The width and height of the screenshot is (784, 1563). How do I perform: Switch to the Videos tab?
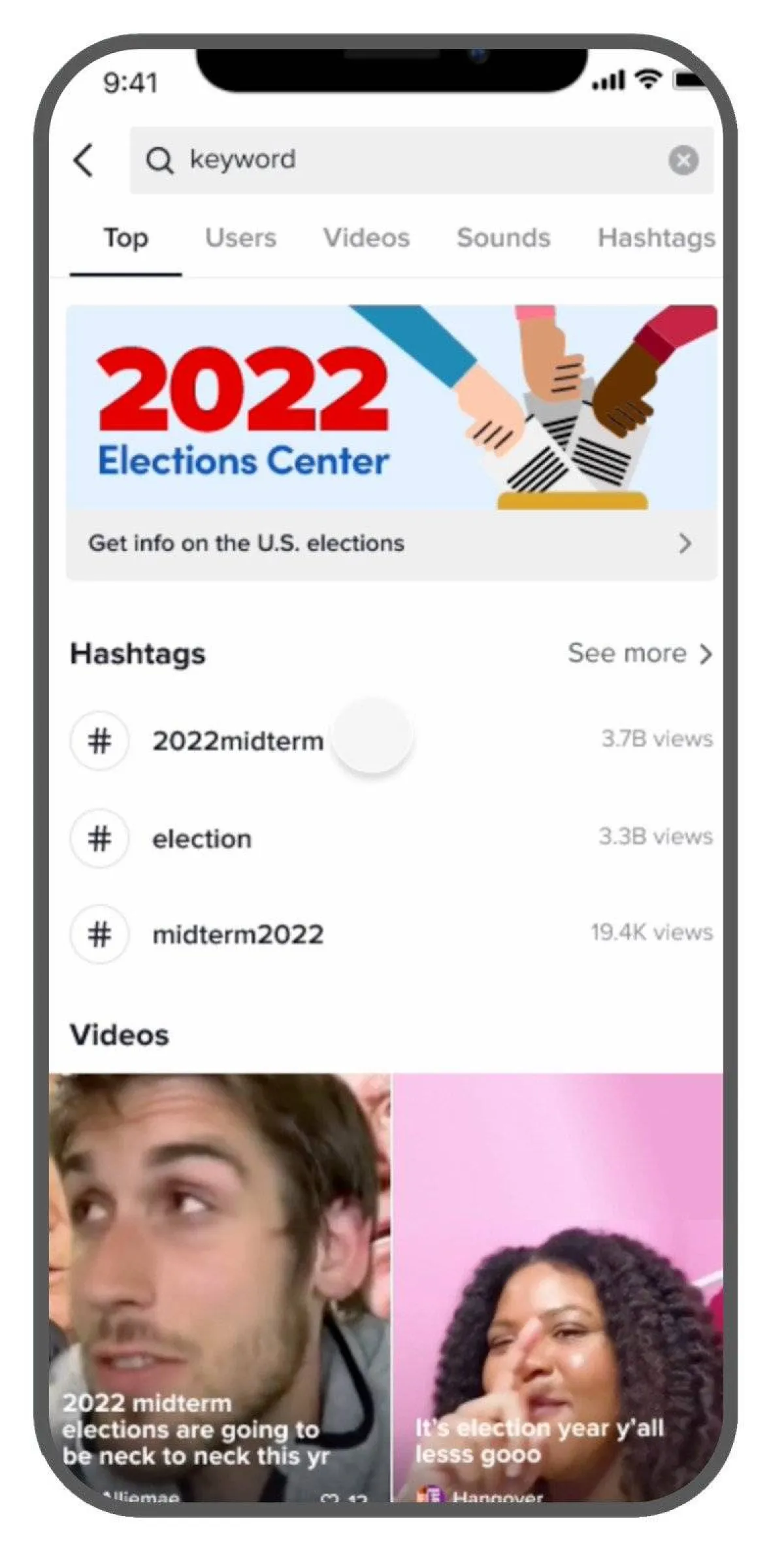coord(367,238)
